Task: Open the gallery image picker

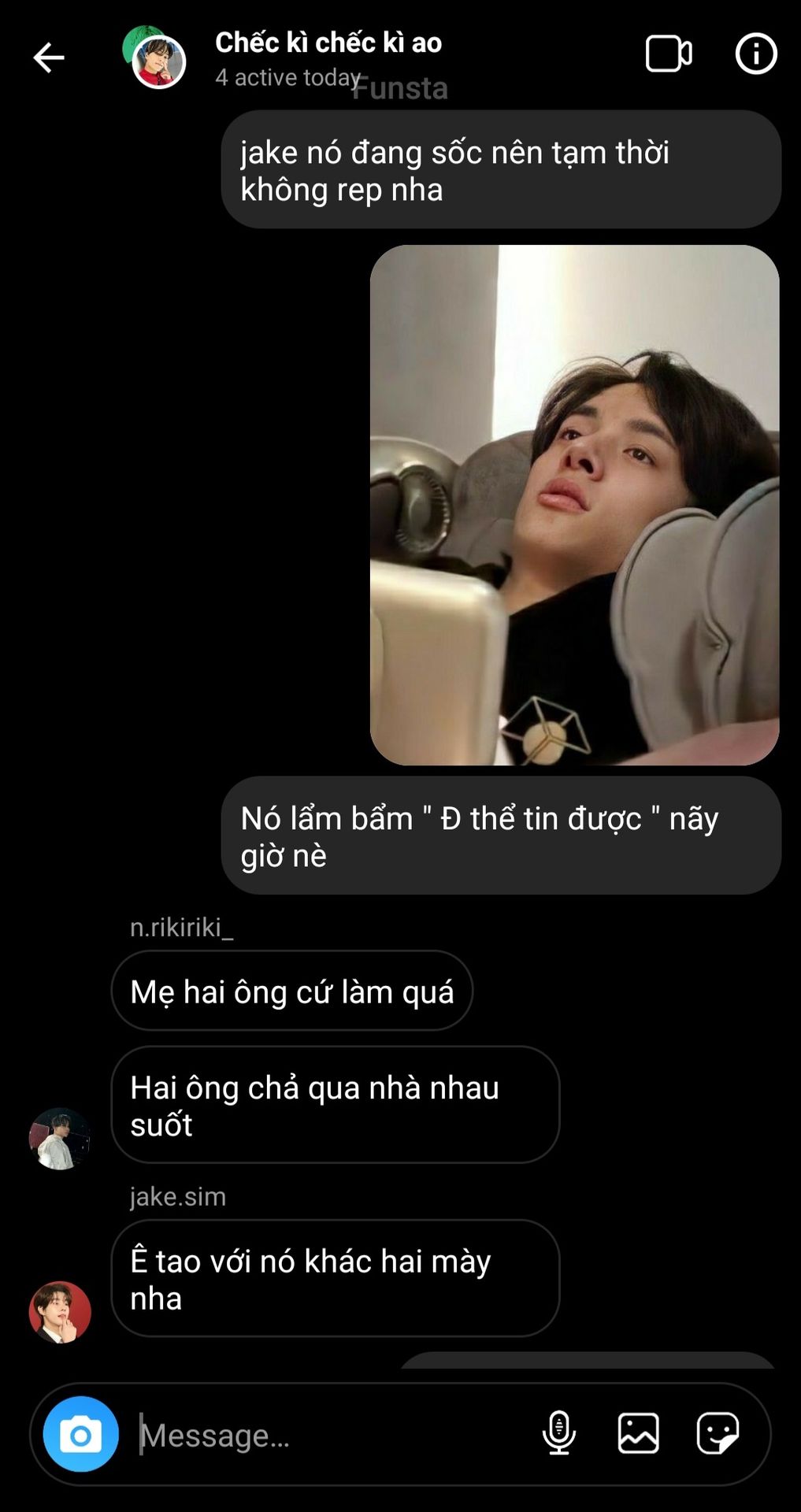Action: [x=638, y=1433]
